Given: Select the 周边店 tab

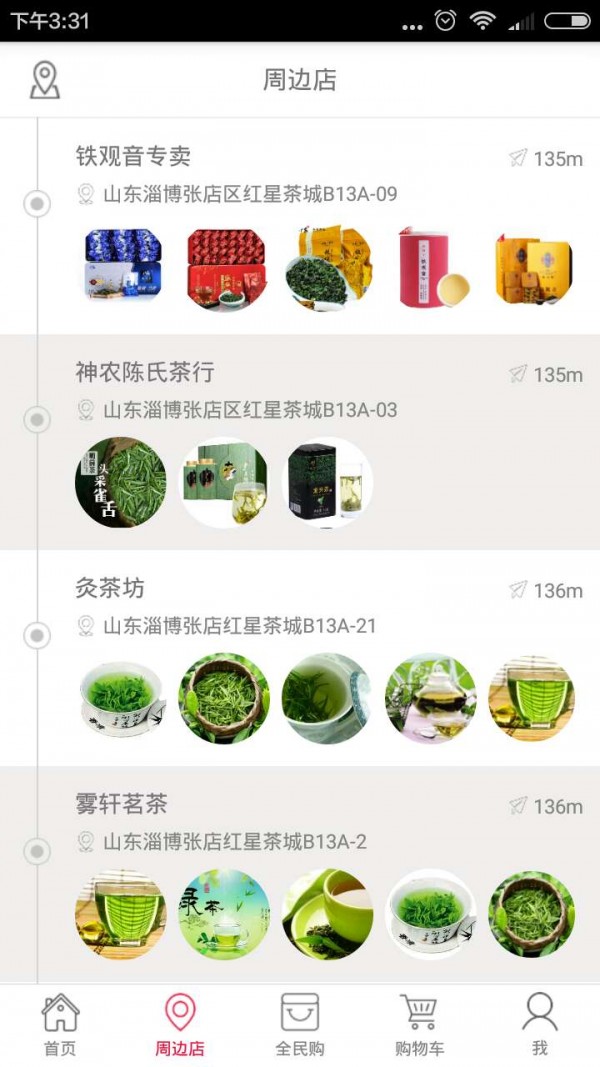Looking at the screenshot, I should pyautogui.click(x=180, y=1025).
